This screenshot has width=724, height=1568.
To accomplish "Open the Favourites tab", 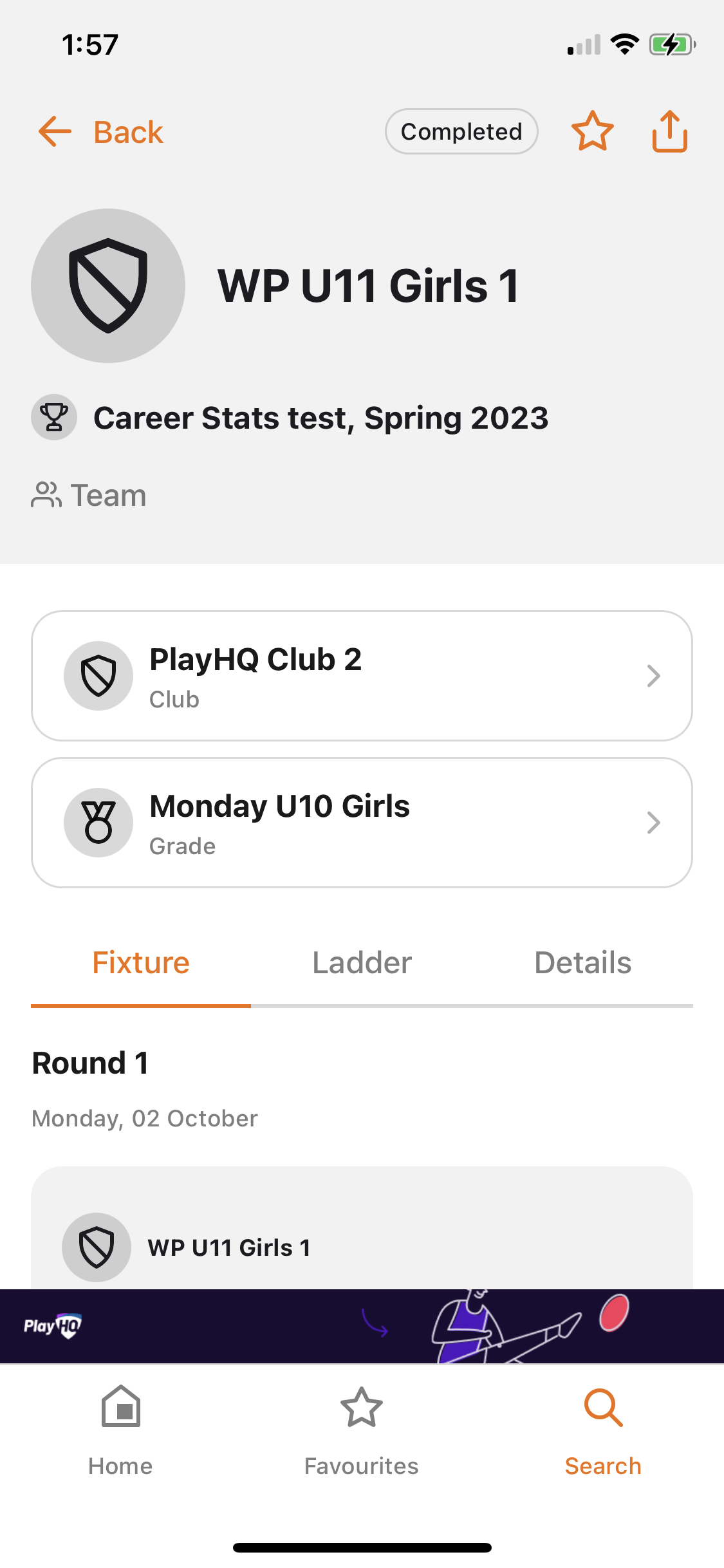I will (x=361, y=1430).
